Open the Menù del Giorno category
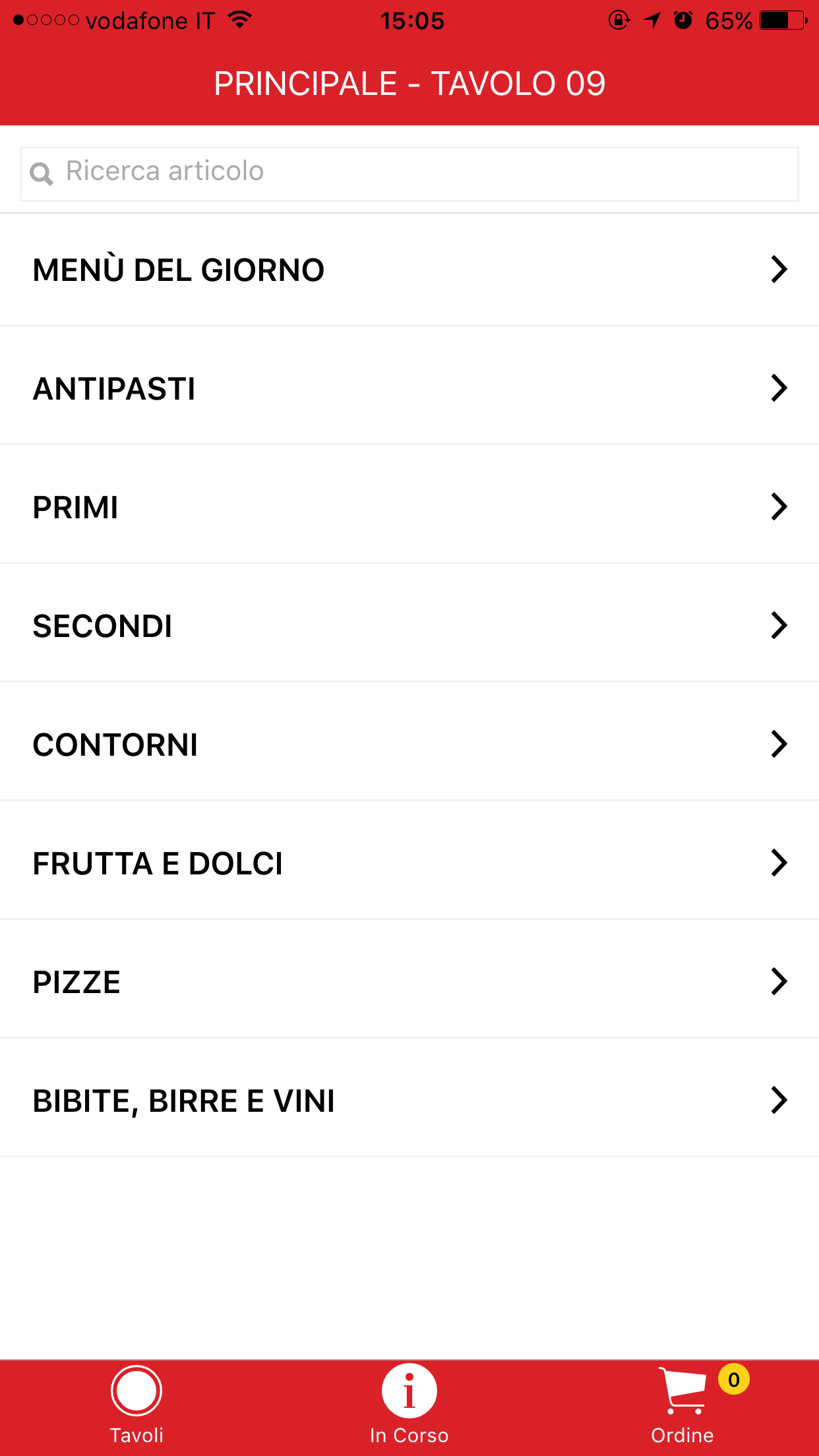Viewport: 819px width, 1456px height. tap(409, 270)
